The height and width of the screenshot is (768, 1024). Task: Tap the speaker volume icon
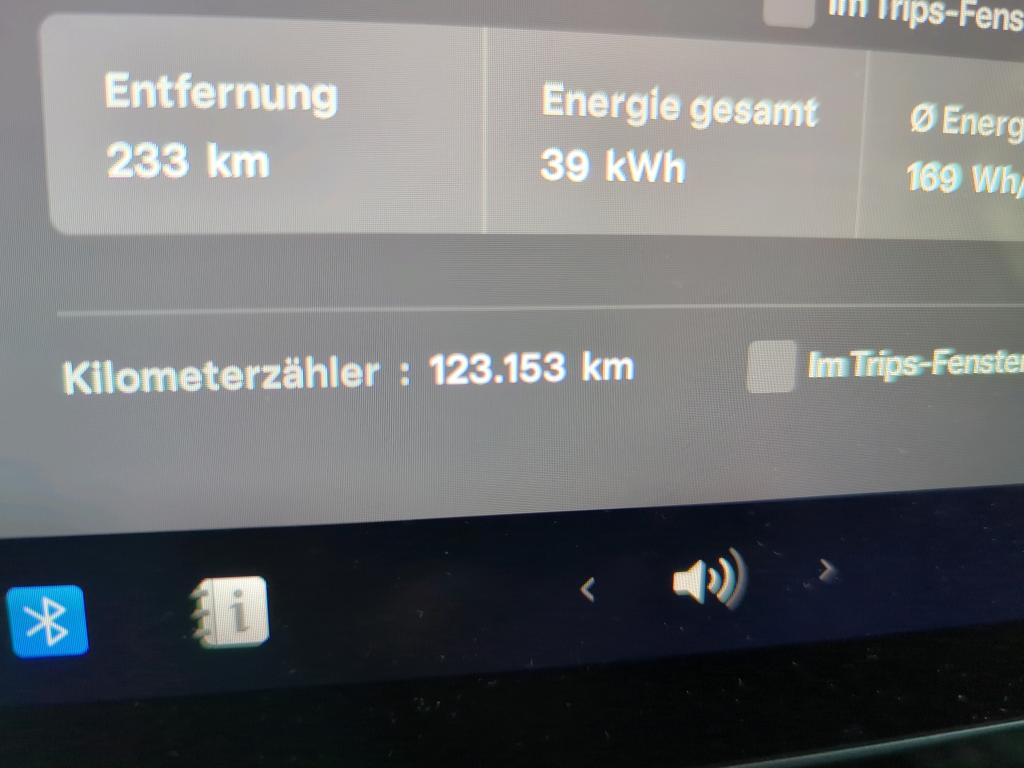click(x=708, y=579)
